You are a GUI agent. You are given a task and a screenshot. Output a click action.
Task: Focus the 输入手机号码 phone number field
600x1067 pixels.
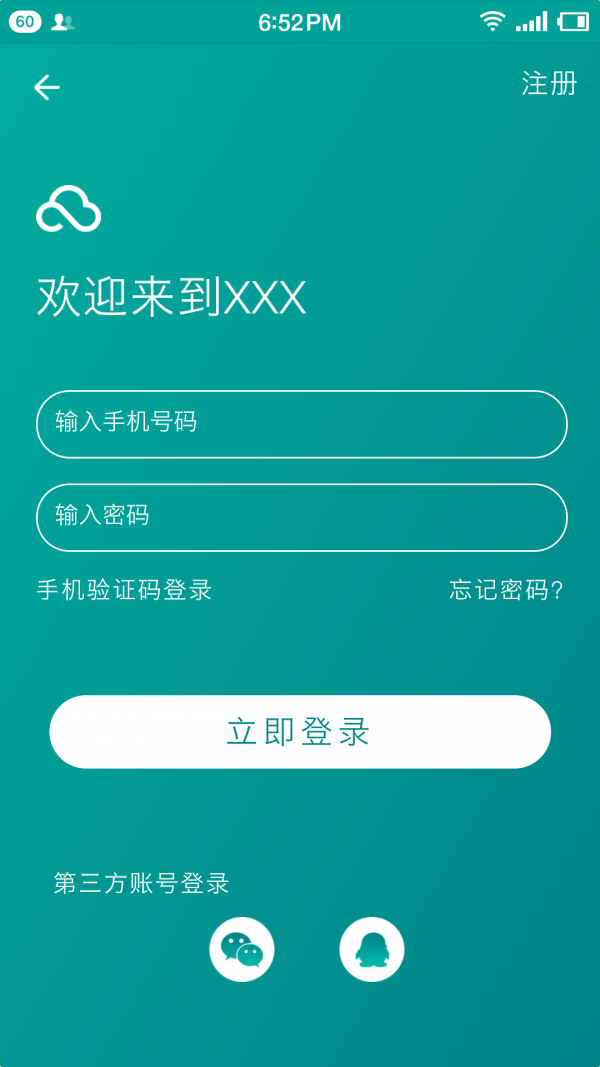301,424
